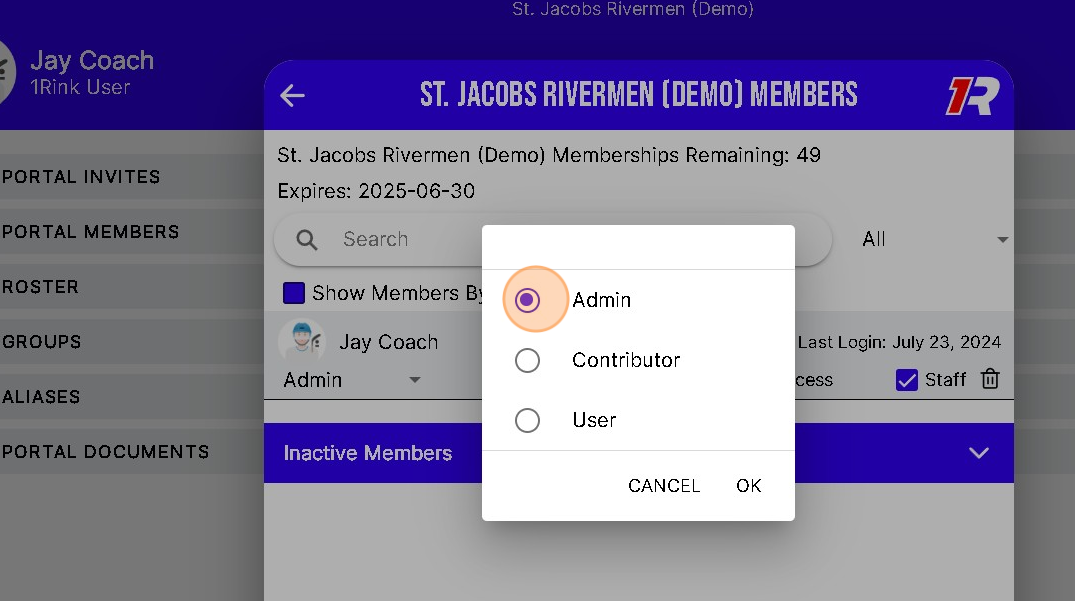Toggle the Show Members By checkbox
The height and width of the screenshot is (601, 1075).
[294, 293]
